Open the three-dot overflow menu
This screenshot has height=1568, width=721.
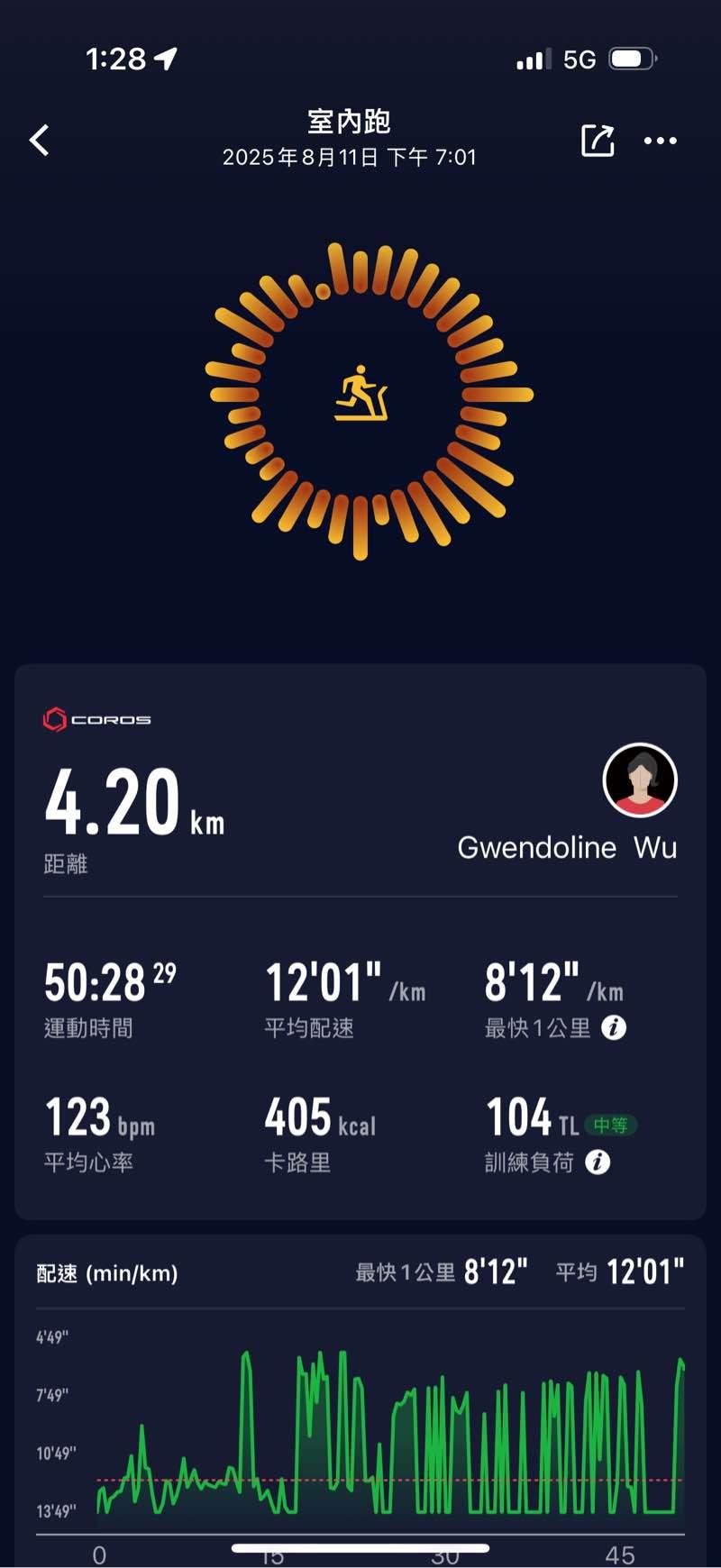(x=660, y=141)
